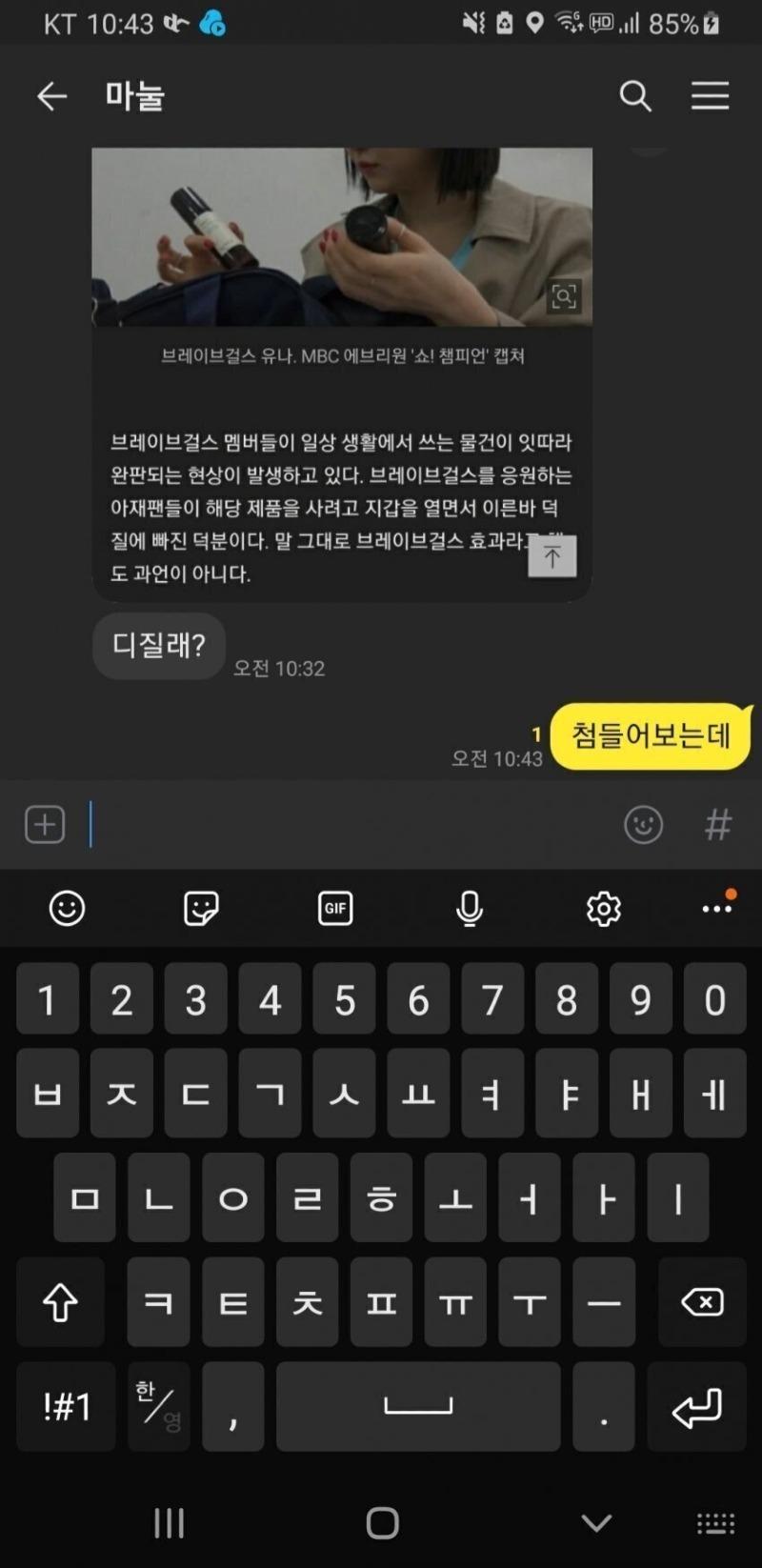Hide the keyboard with down chevron
762x1568 pixels.
click(596, 1522)
